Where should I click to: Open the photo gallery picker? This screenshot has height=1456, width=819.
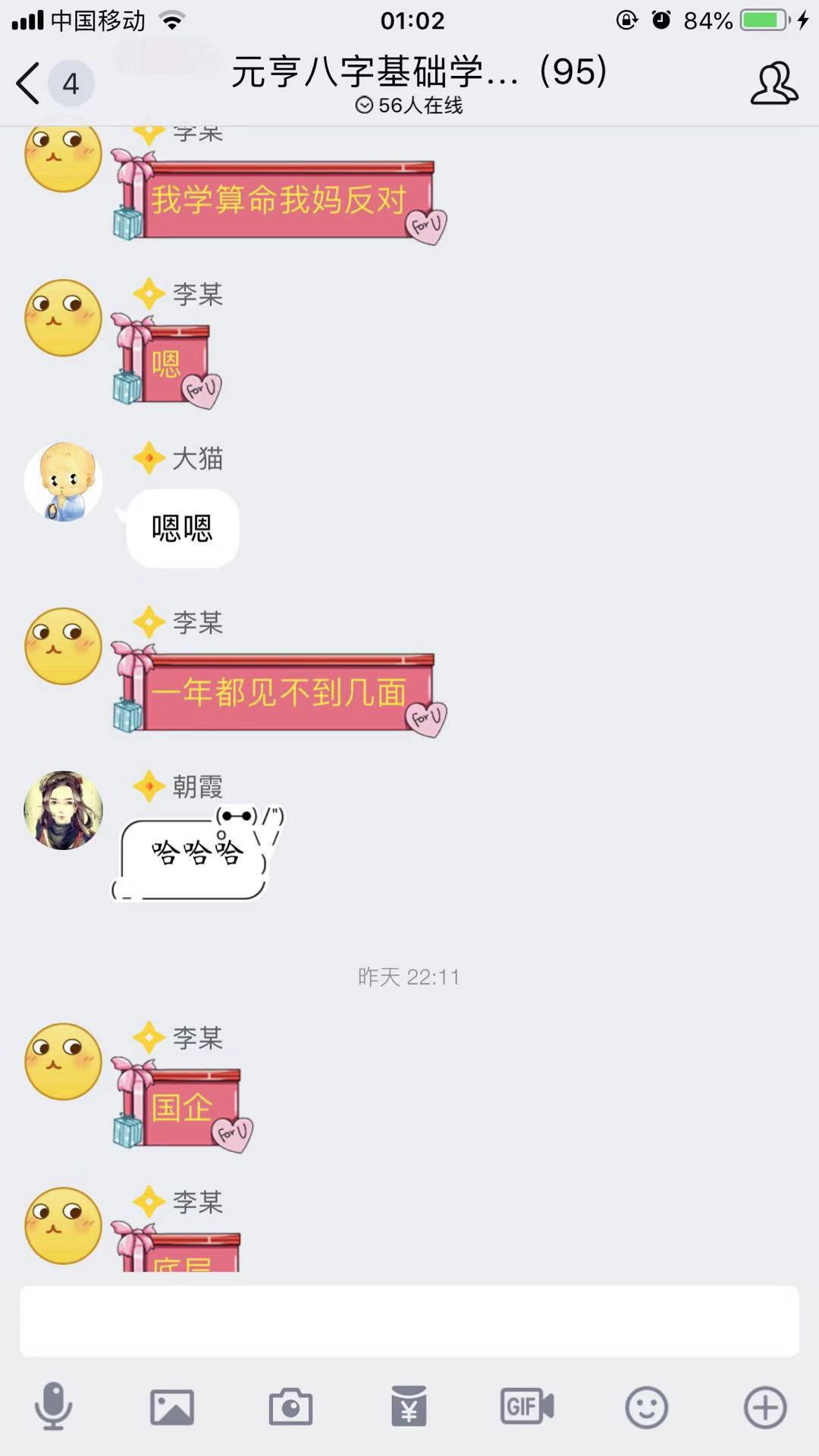[172, 1407]
